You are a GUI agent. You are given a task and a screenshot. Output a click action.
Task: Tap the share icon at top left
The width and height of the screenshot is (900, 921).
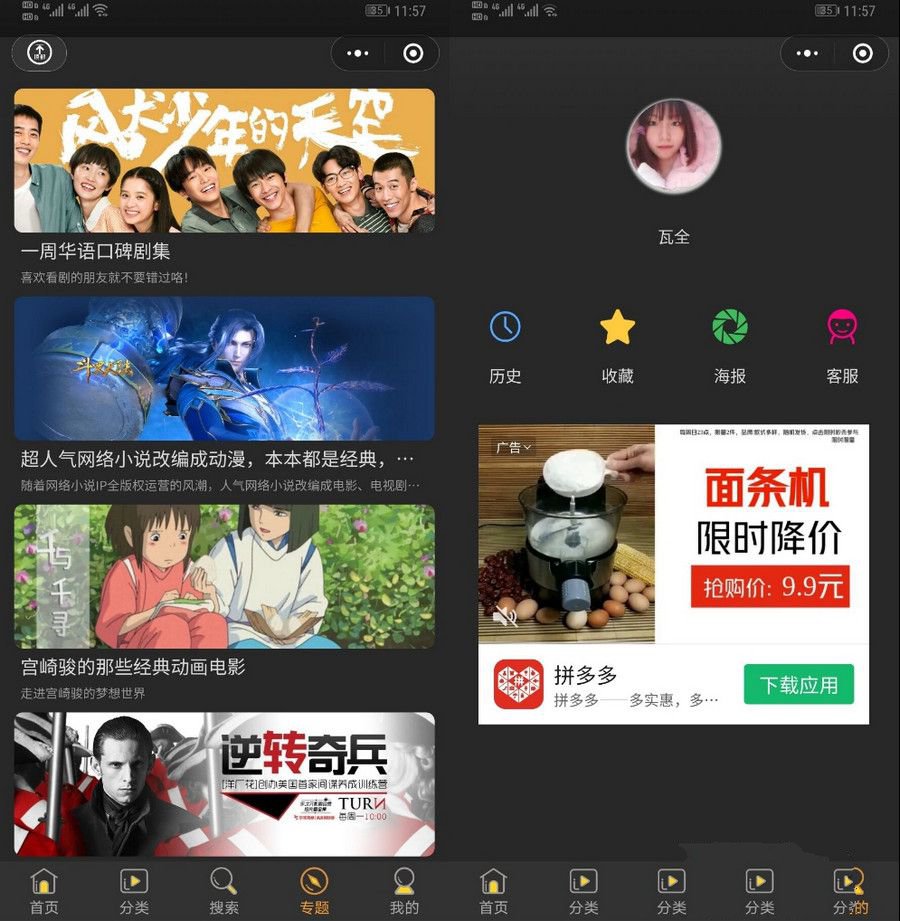pyautogui.click(x=39, y=53)
